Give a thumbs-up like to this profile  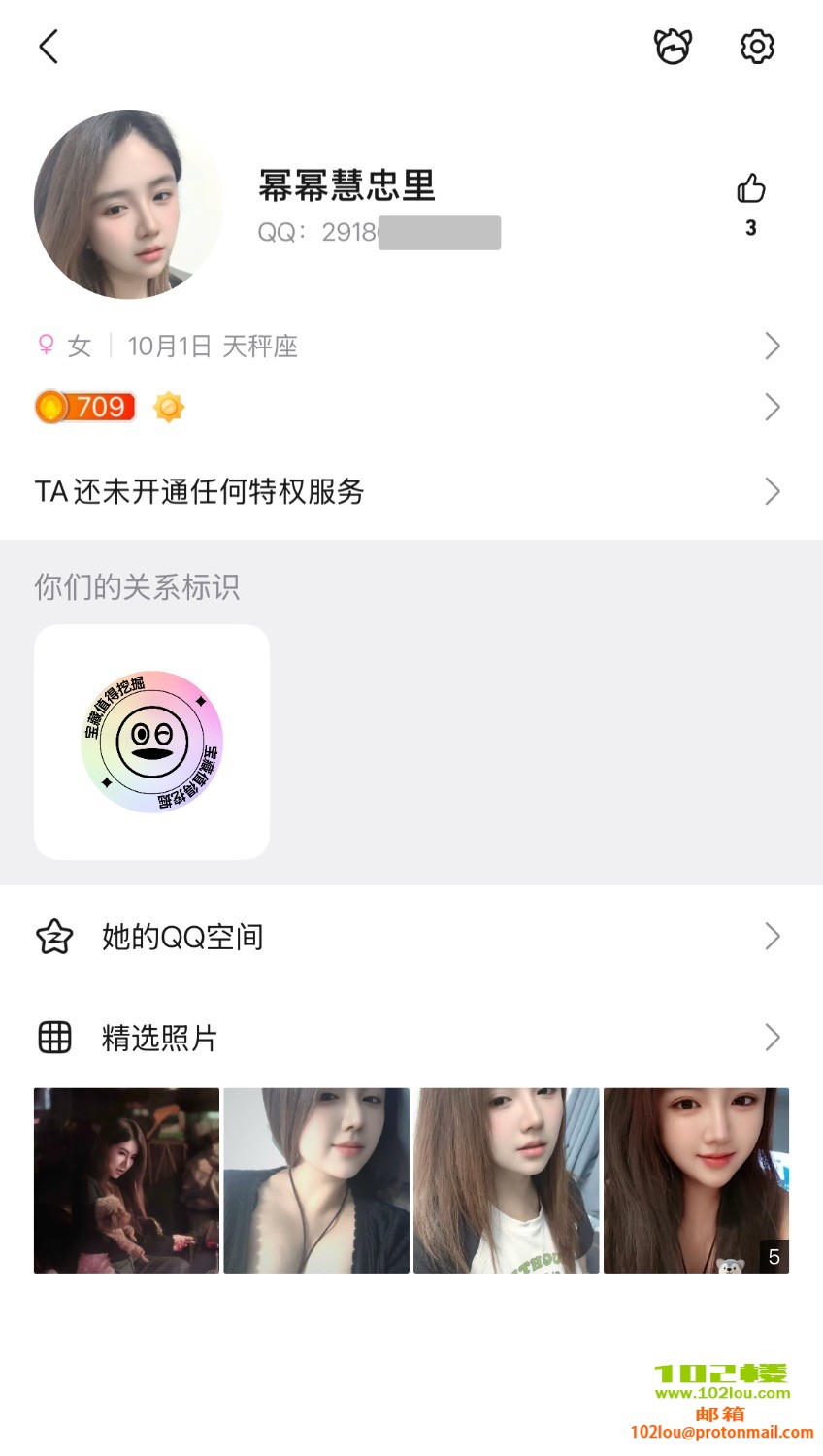750,189
